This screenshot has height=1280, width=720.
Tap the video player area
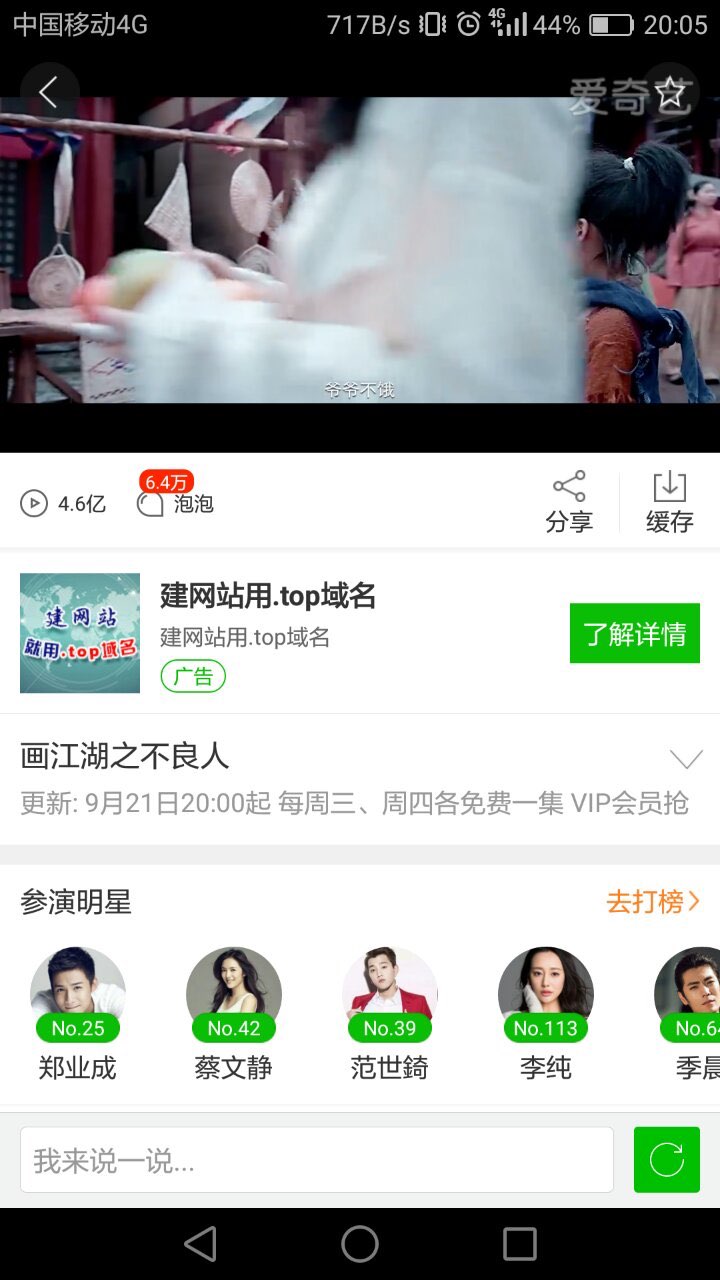tap(360, 250)
